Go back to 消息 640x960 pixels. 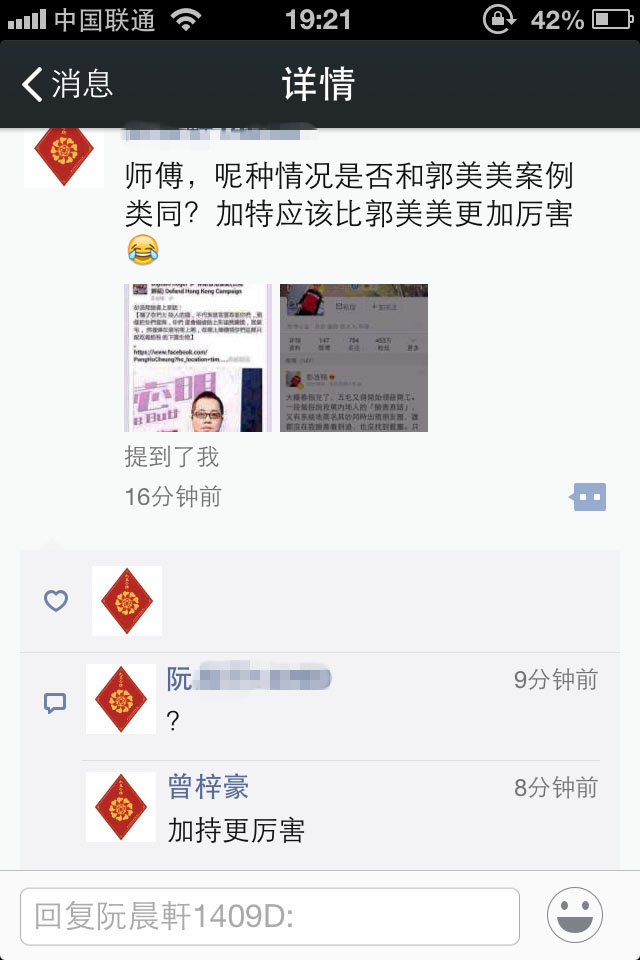coord(68,84)
